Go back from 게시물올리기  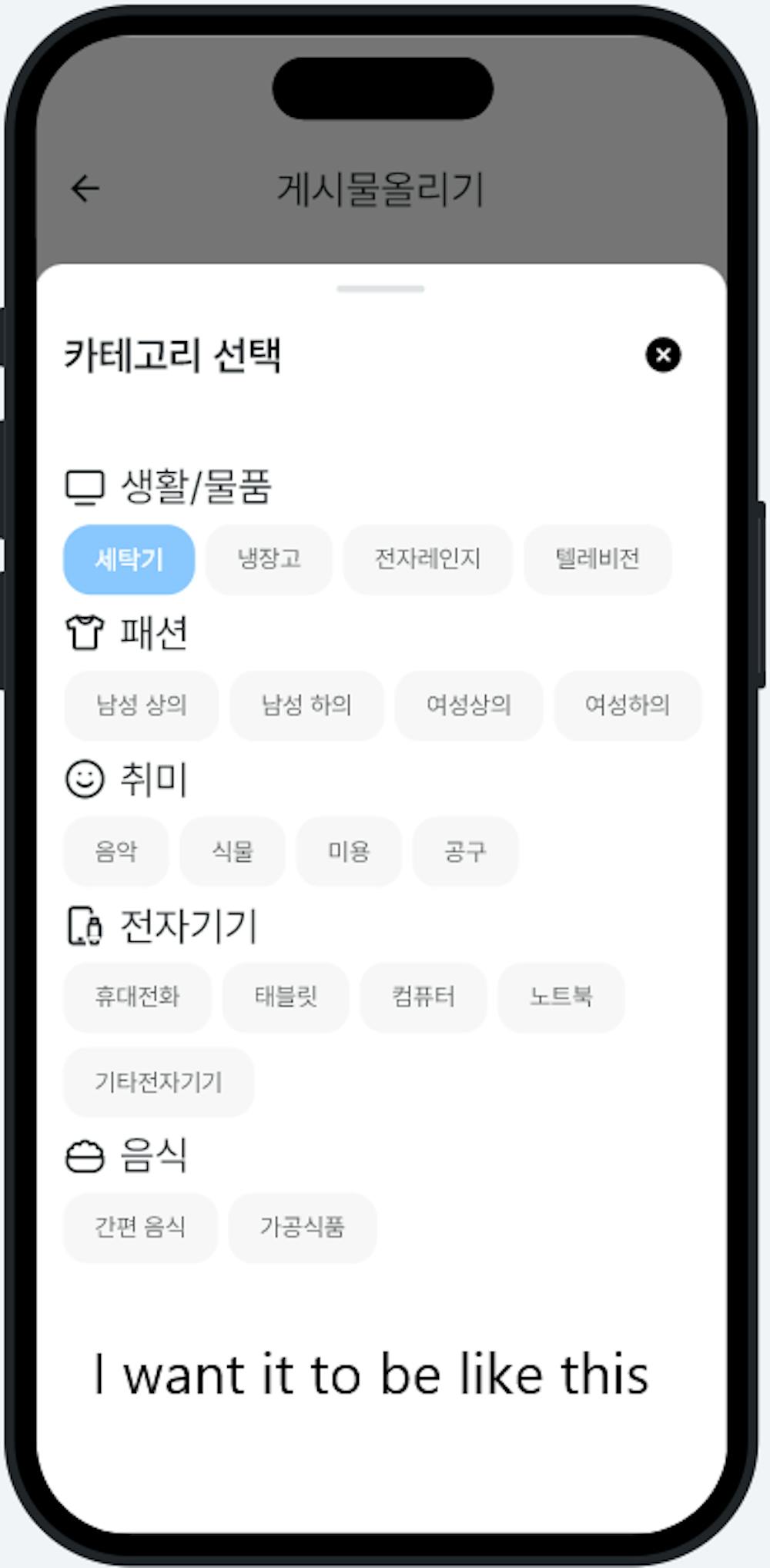click(x=85, y=188)
